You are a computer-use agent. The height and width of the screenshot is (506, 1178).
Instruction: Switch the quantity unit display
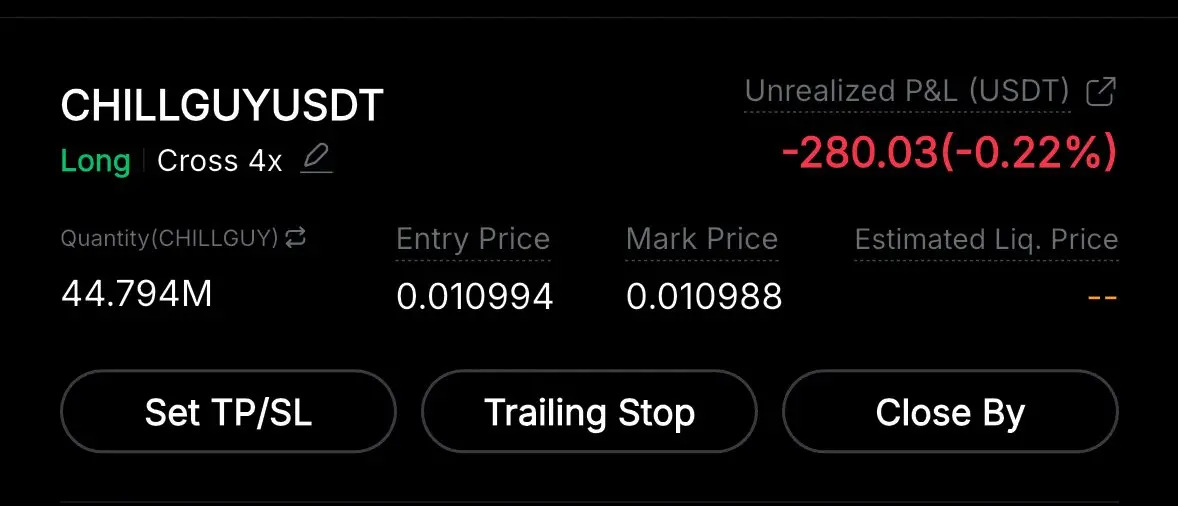coord(295,238)
